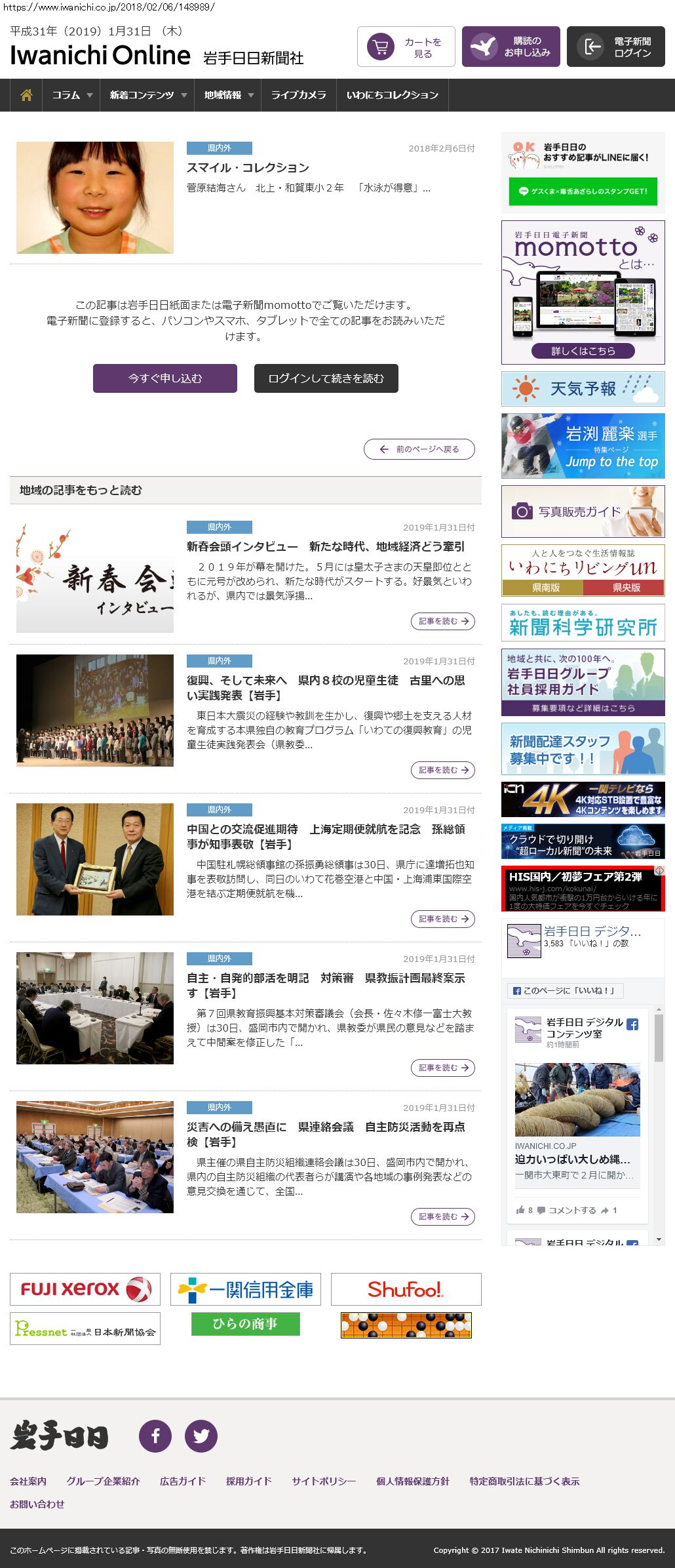Open the カートを見る cart button
Image resolution: width=675 pixels, height=1568 pixels.
(x=406, y=47)
